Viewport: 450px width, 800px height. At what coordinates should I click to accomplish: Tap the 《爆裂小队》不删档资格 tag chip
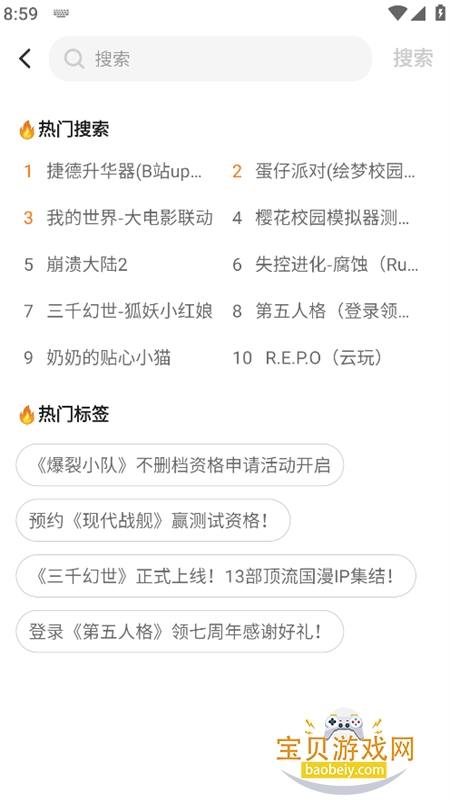(180, 465)
